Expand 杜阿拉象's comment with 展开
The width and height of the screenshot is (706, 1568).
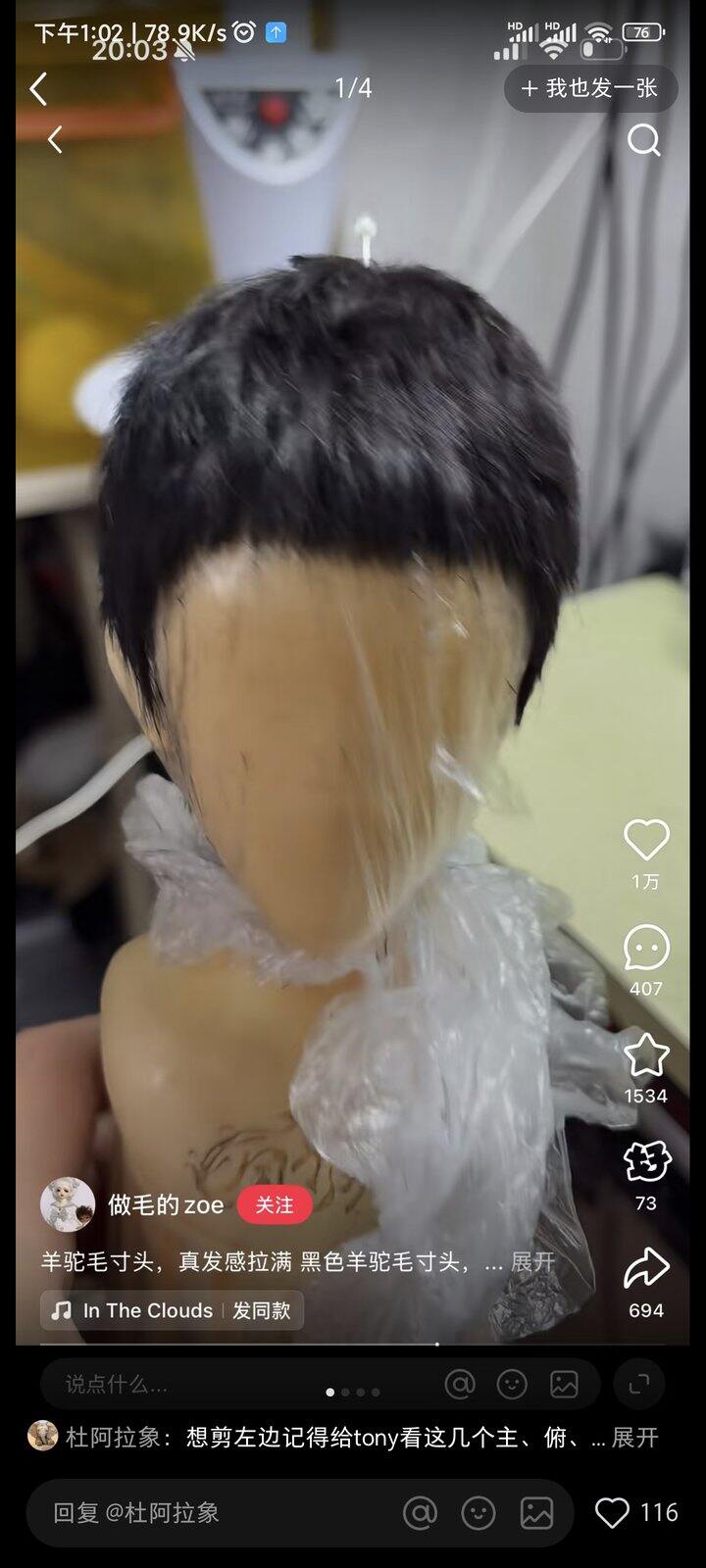(634, 1438)
